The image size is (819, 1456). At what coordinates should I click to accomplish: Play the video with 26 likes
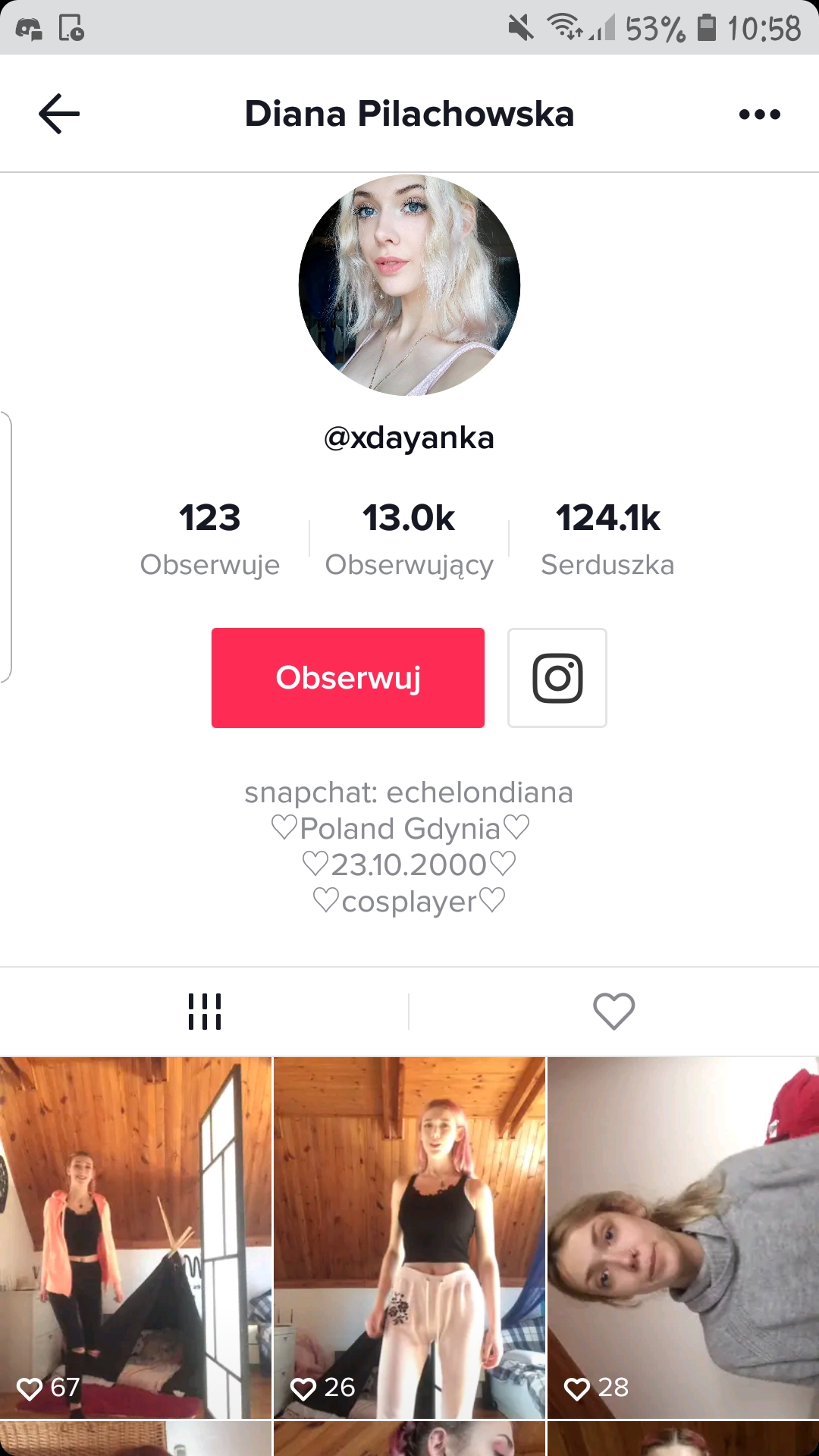click(409, 1236)
